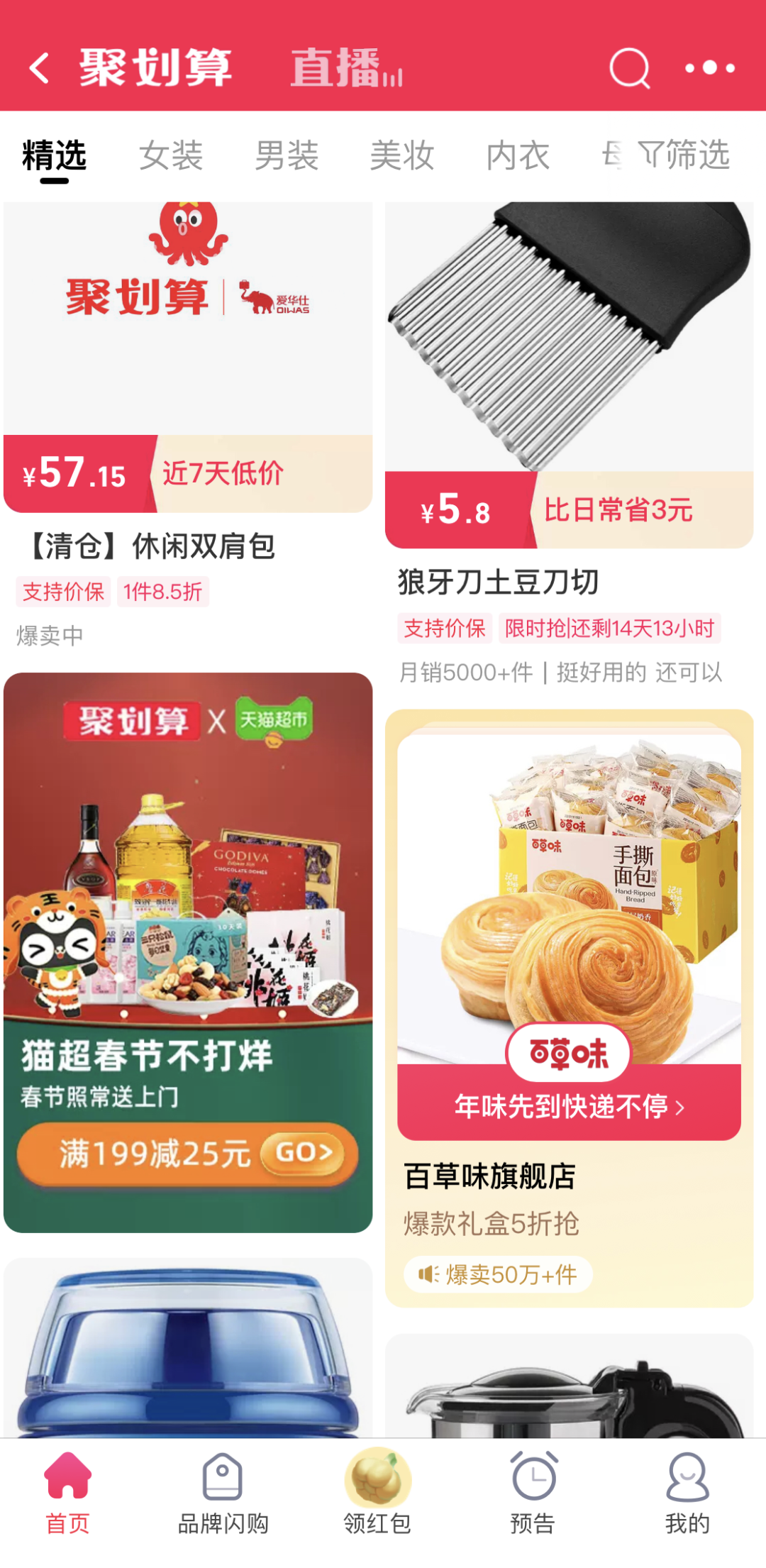Go to 品牌闪购 in bottom navigation

[x=223, y=1494]
